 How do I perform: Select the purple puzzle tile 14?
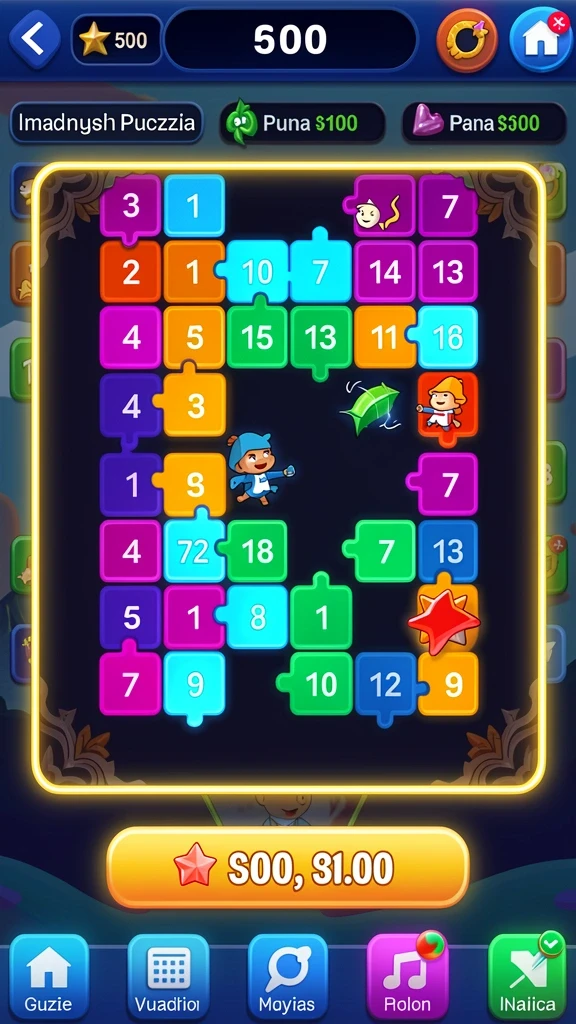385,272
